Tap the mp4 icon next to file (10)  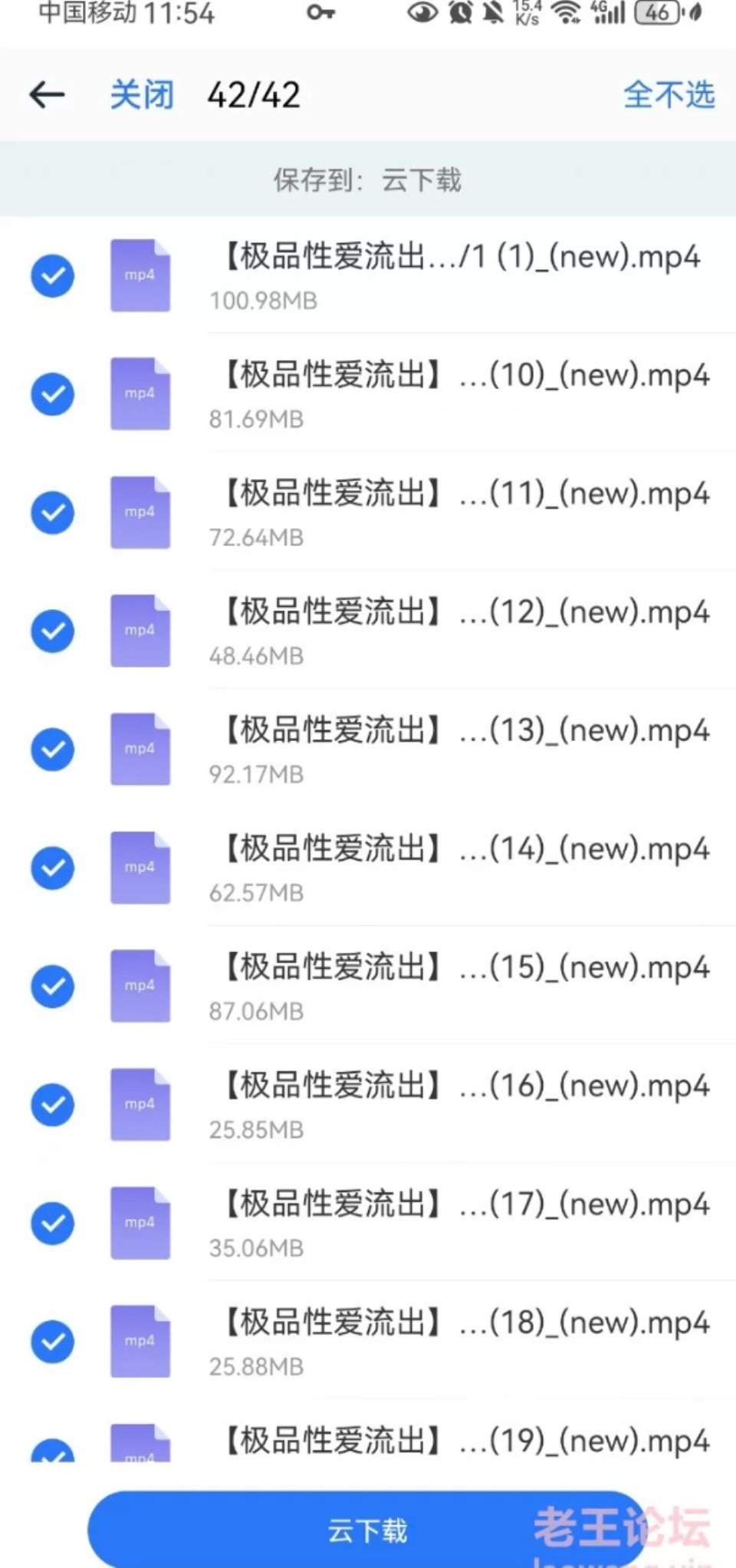140,393
